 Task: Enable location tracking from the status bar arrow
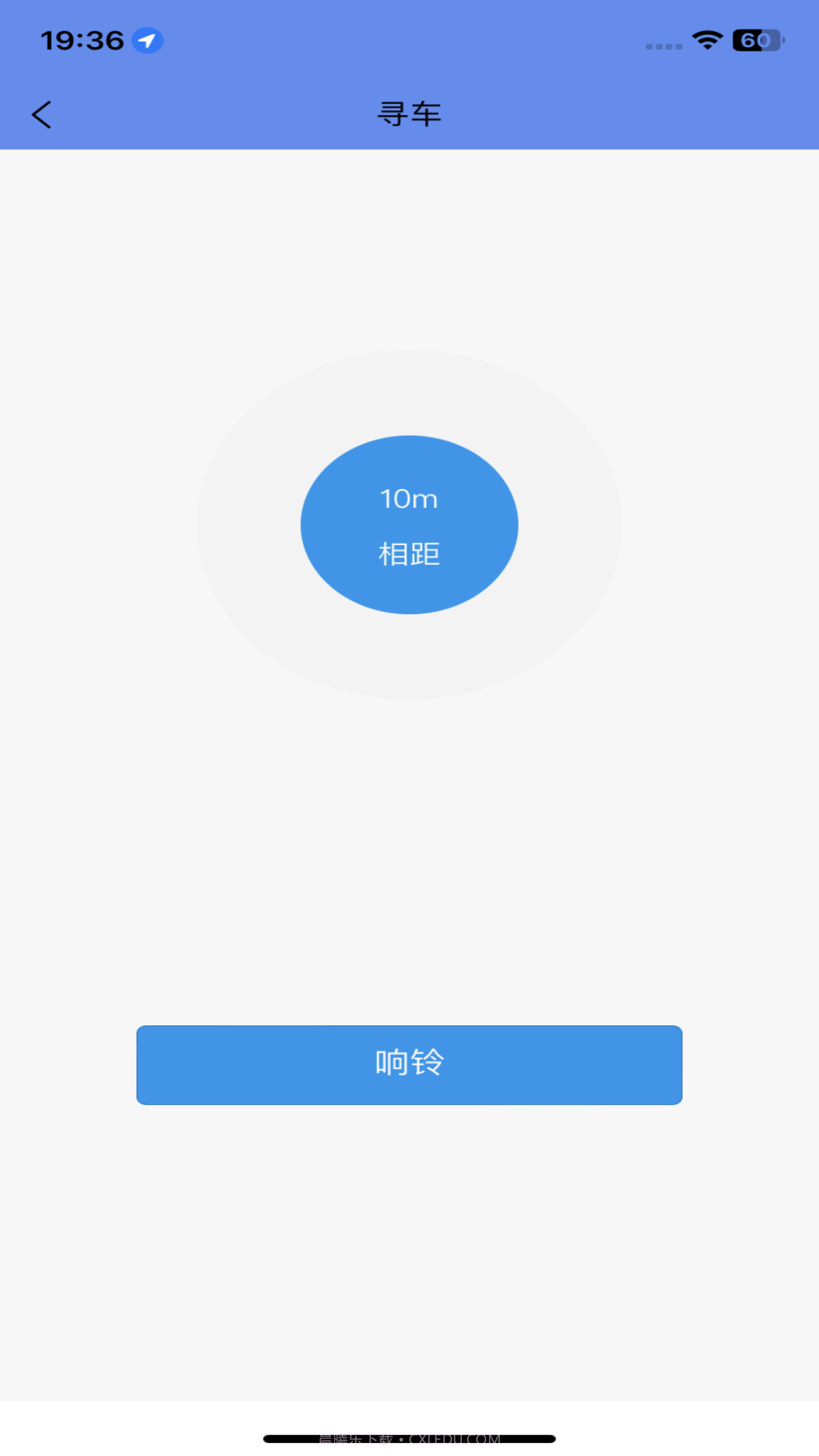pos(149,42)
